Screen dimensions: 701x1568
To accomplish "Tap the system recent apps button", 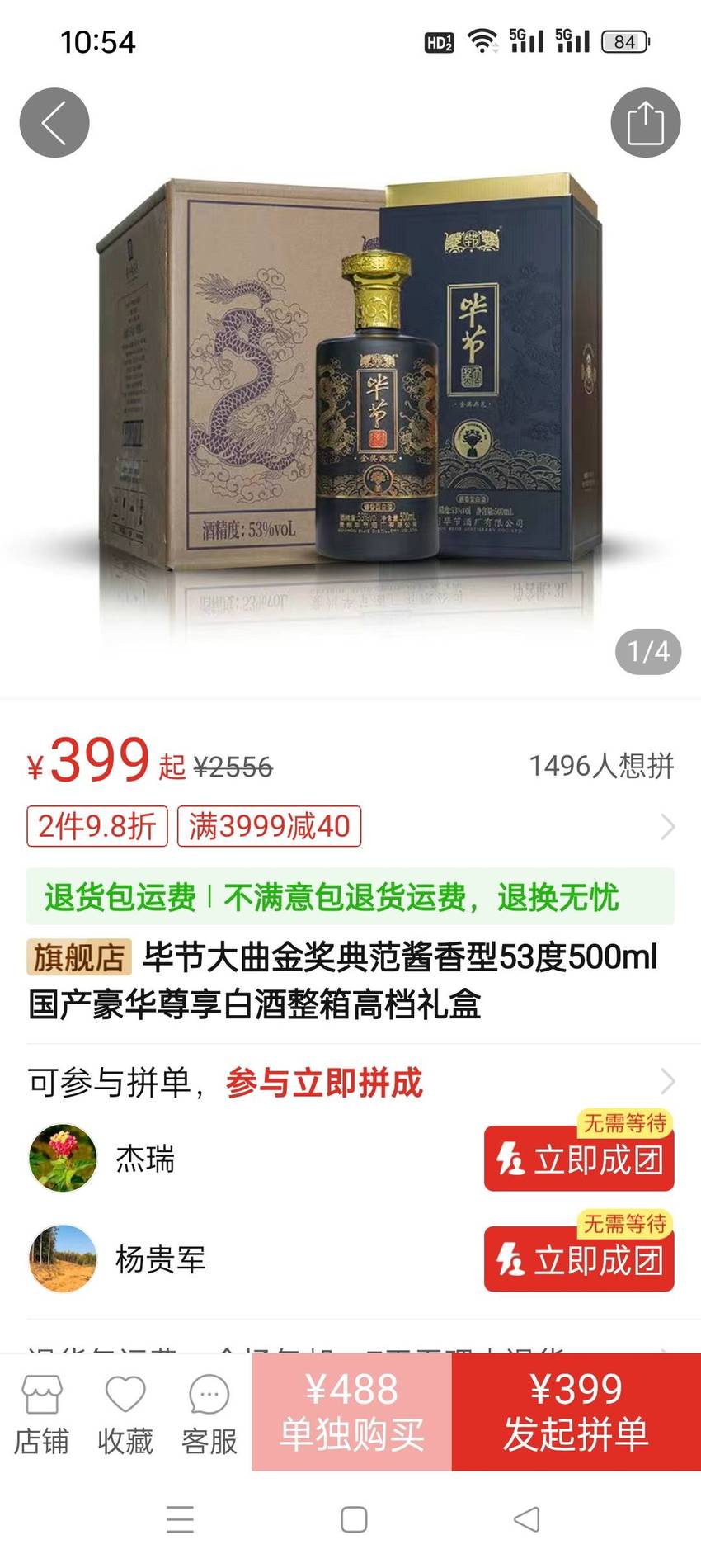I will (180, 1519).
